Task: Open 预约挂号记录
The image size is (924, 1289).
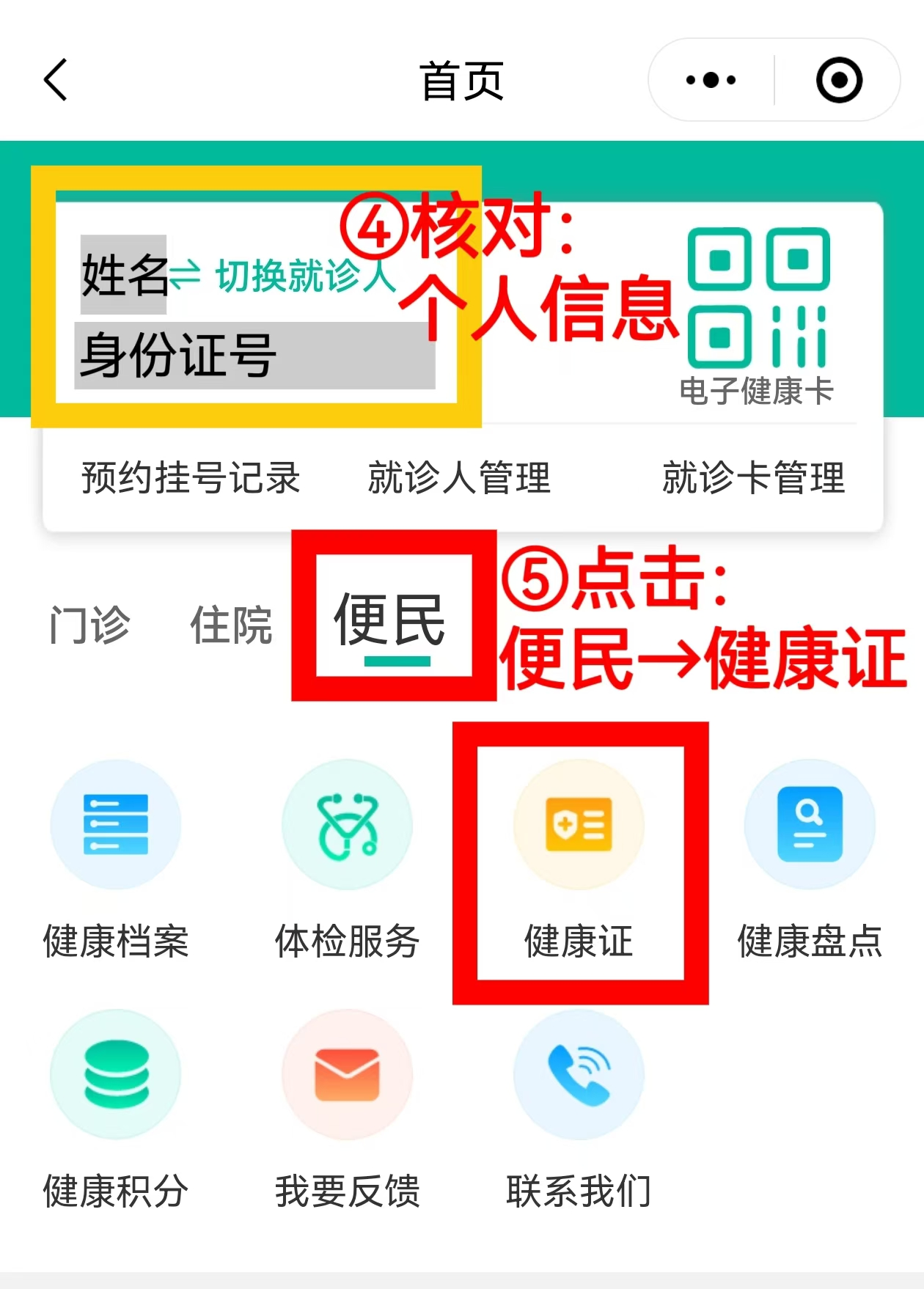Action: point(191,478)
